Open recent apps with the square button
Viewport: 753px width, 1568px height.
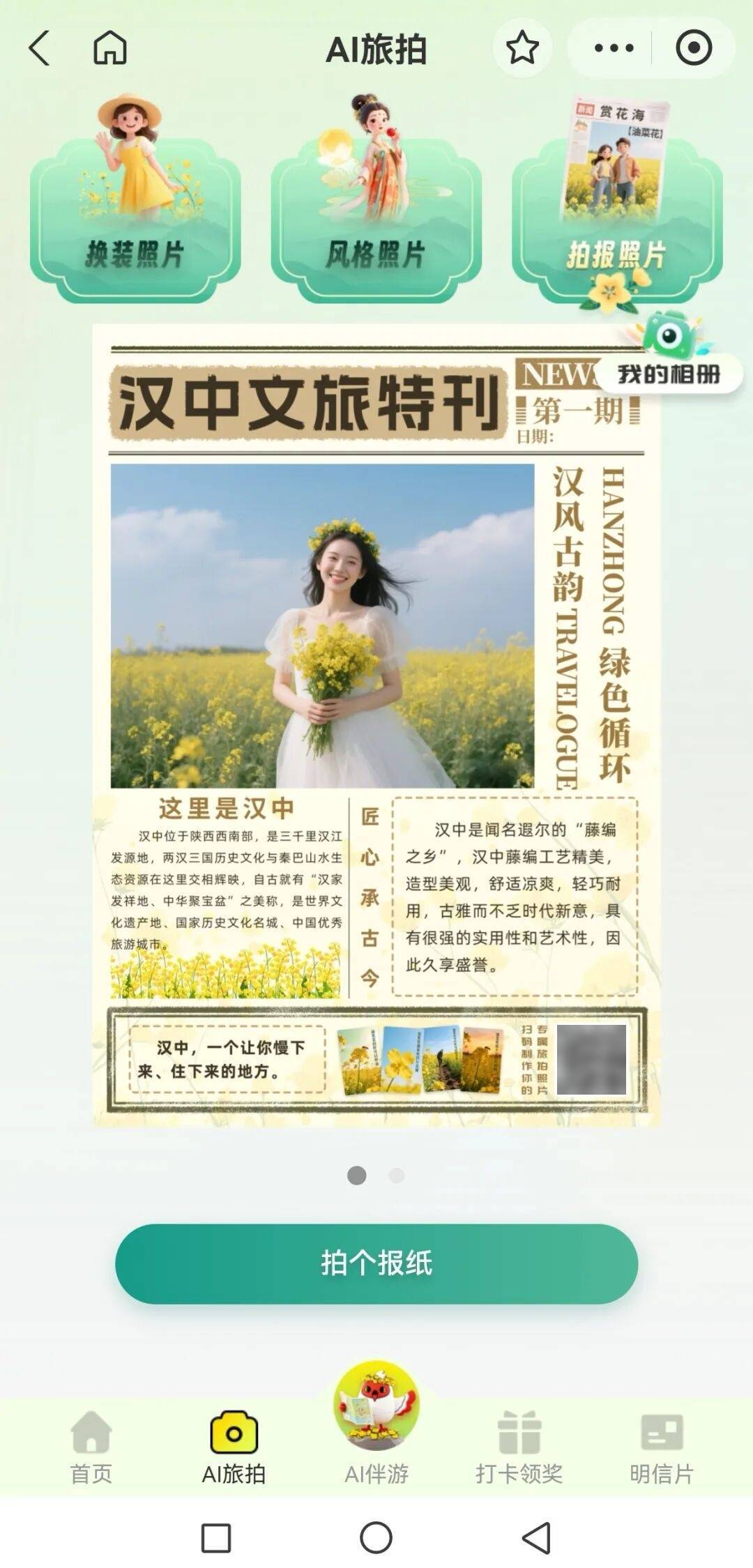coord(216,1537)
